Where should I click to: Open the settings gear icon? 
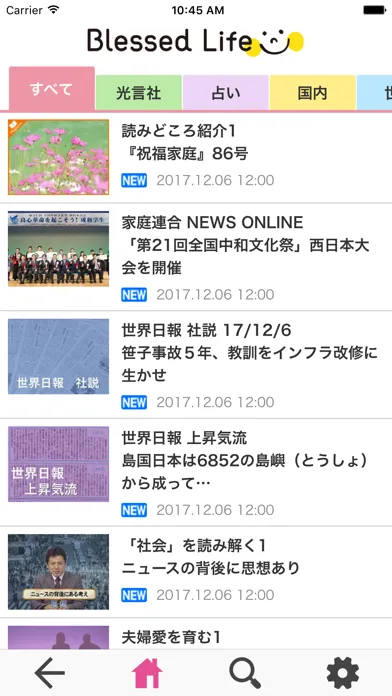pos(343,673)
